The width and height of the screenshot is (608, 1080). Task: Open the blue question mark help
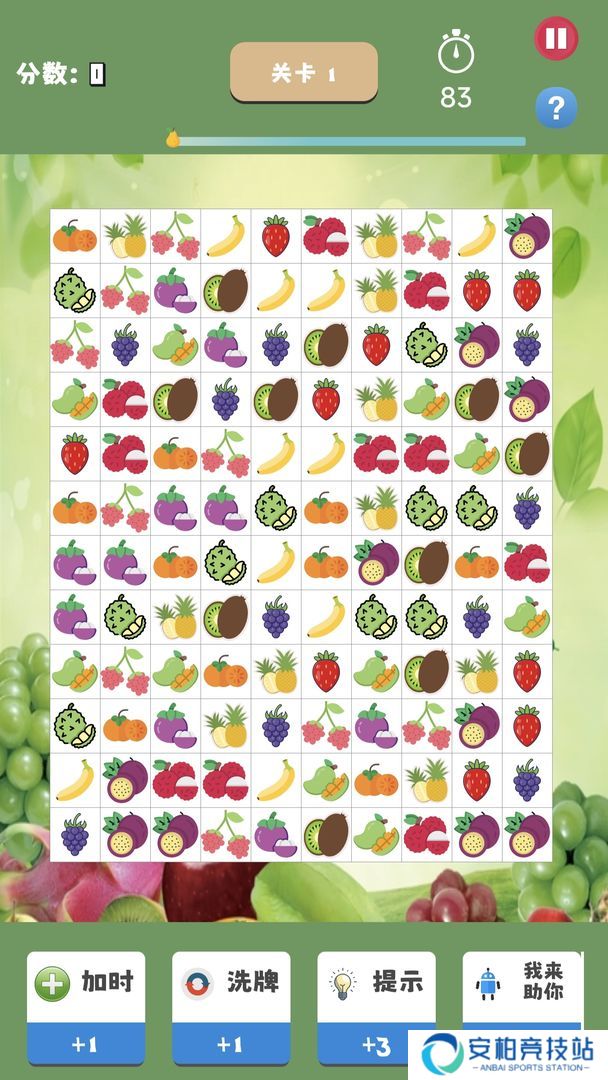556,106
